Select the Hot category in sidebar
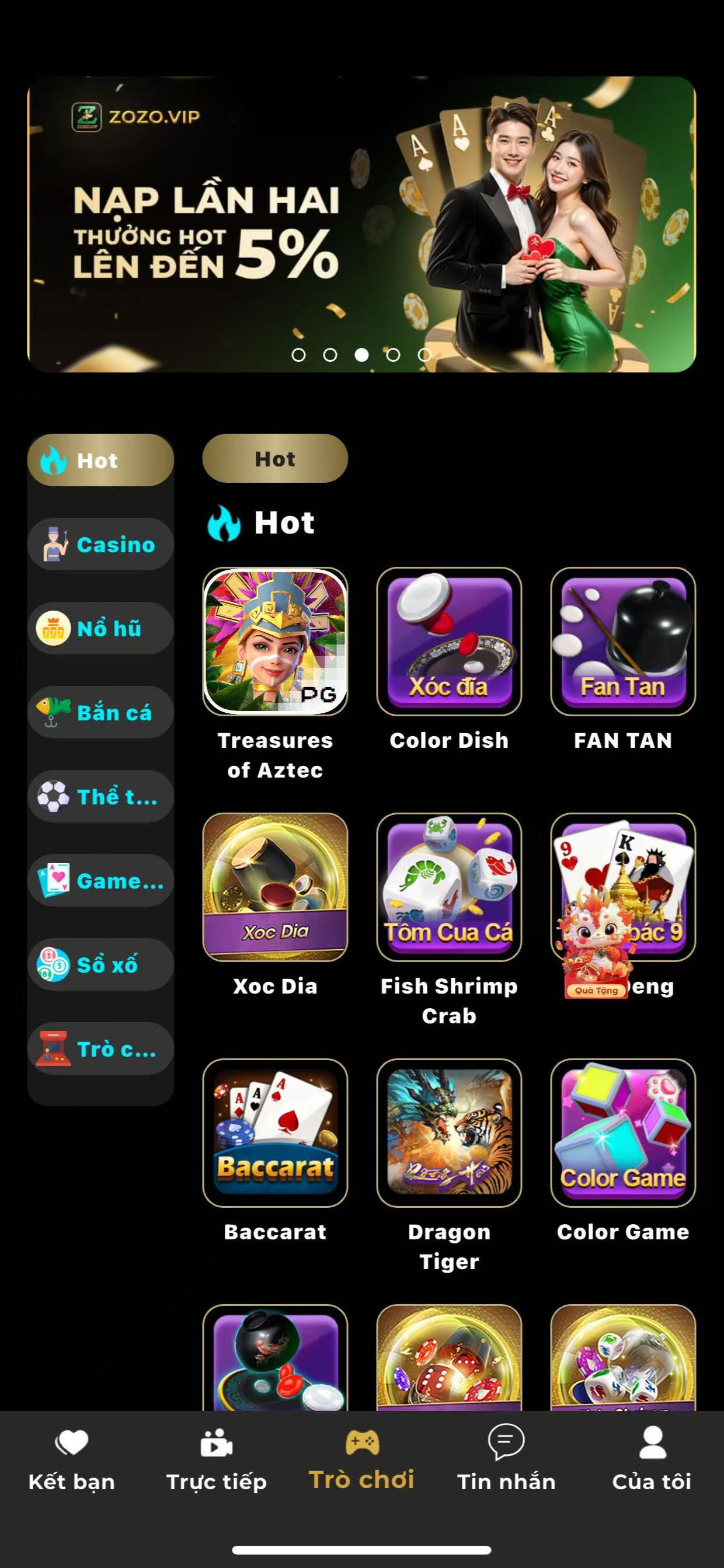The image size is (724, 1568). pos(100,460)
